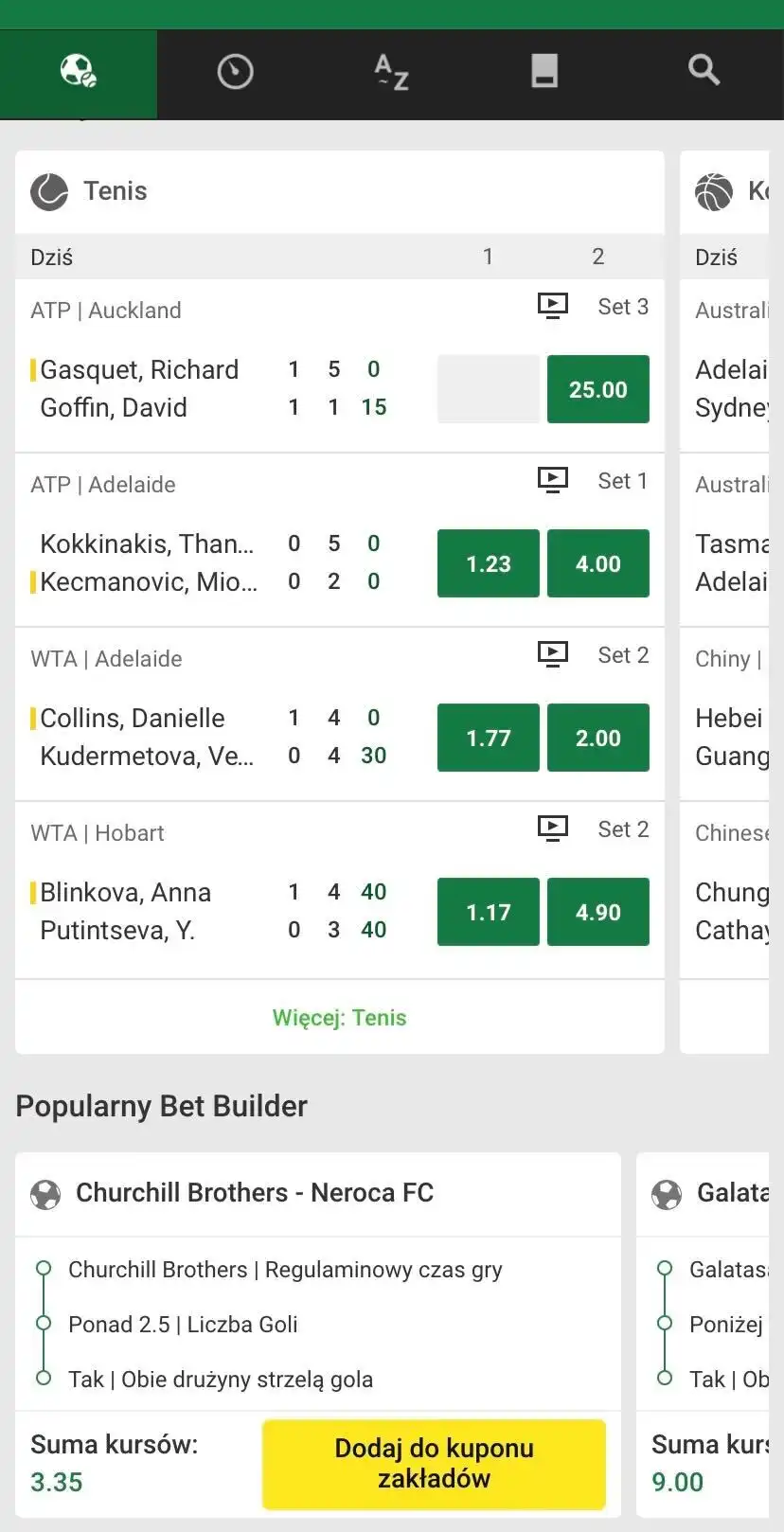The image size is (784, 1532).
Task: Watch live stream of ATP Auckland match
Action: click(553, 305)
